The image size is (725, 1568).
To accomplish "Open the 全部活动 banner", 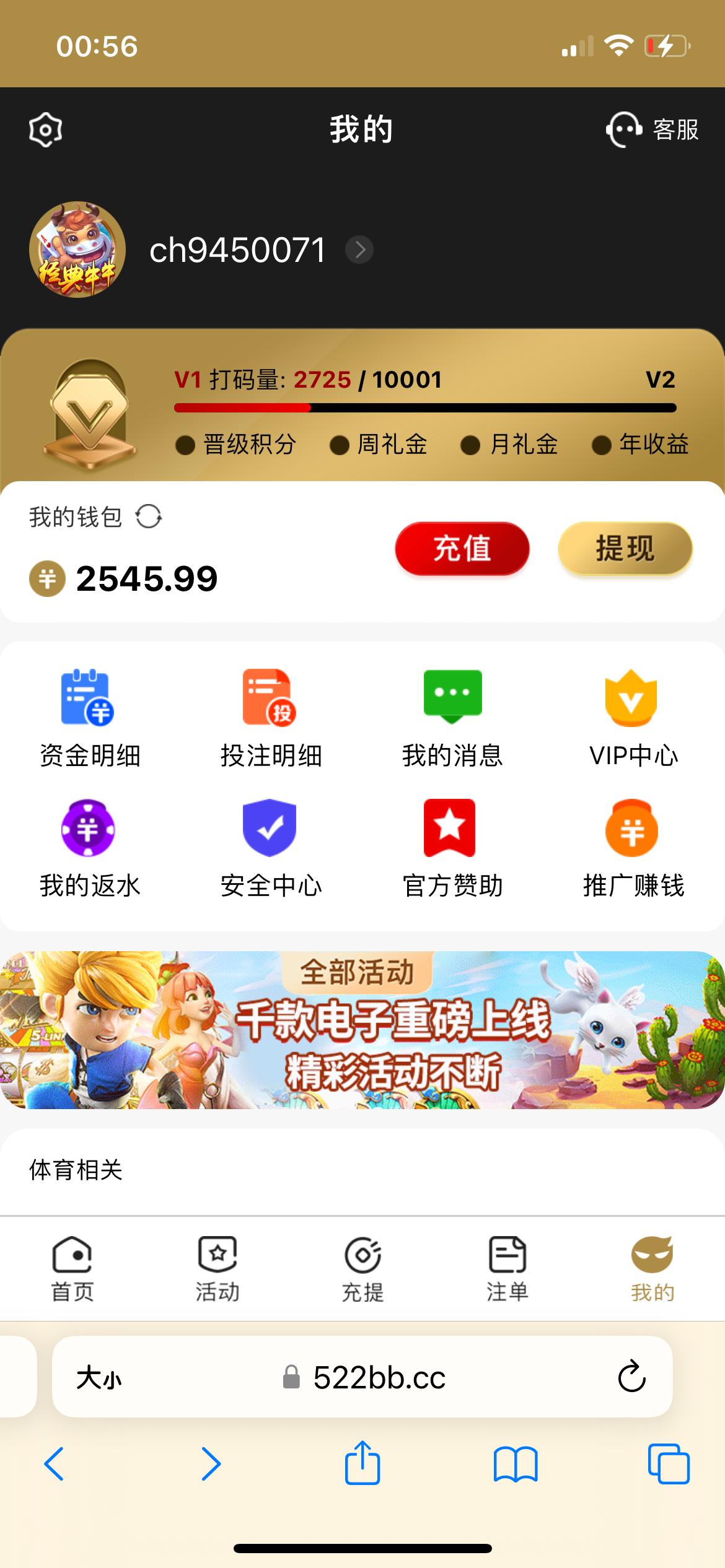I will point(362,1030).
